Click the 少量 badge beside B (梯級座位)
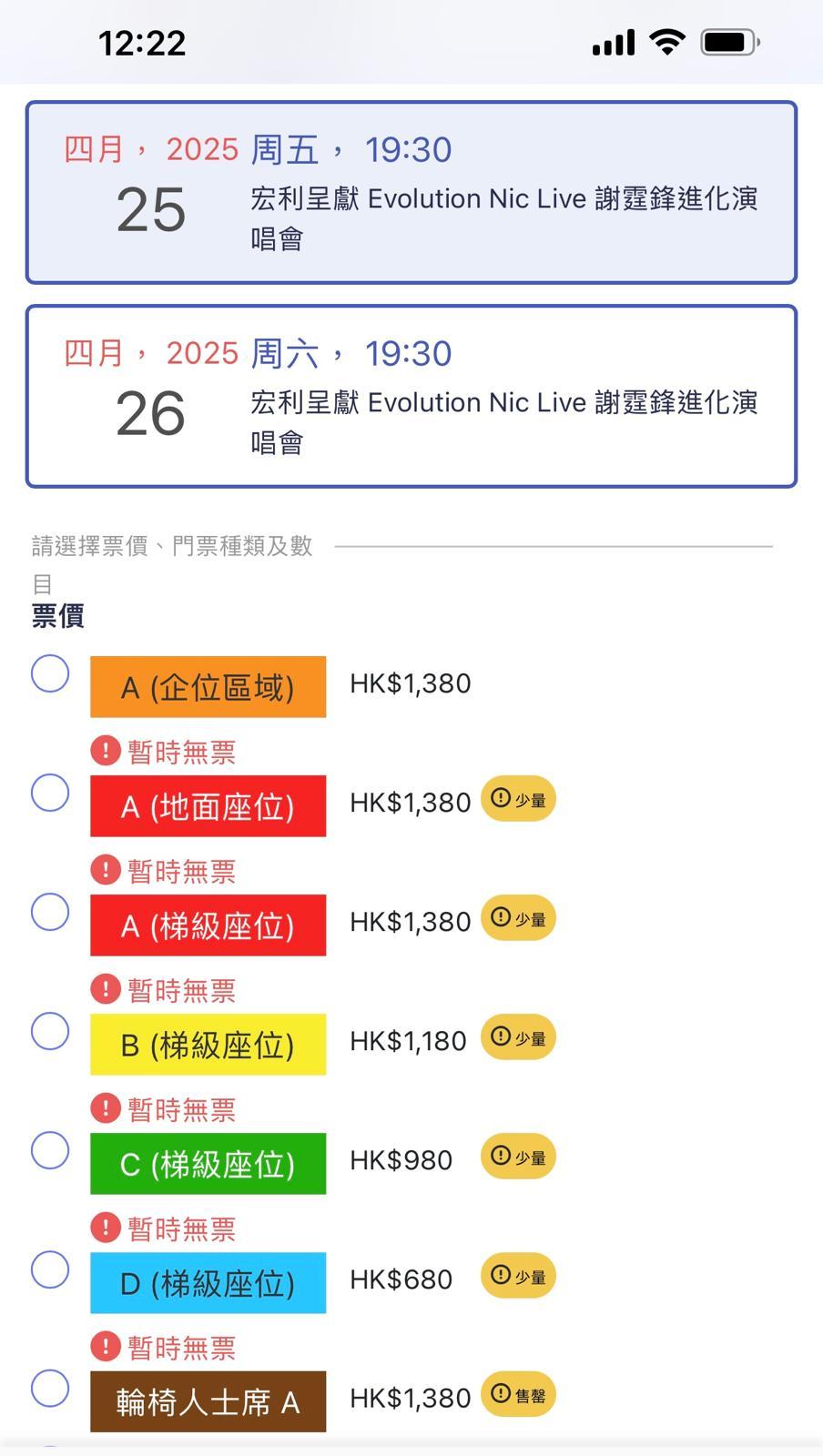The image size is (823, 1456). (518, 1037)
